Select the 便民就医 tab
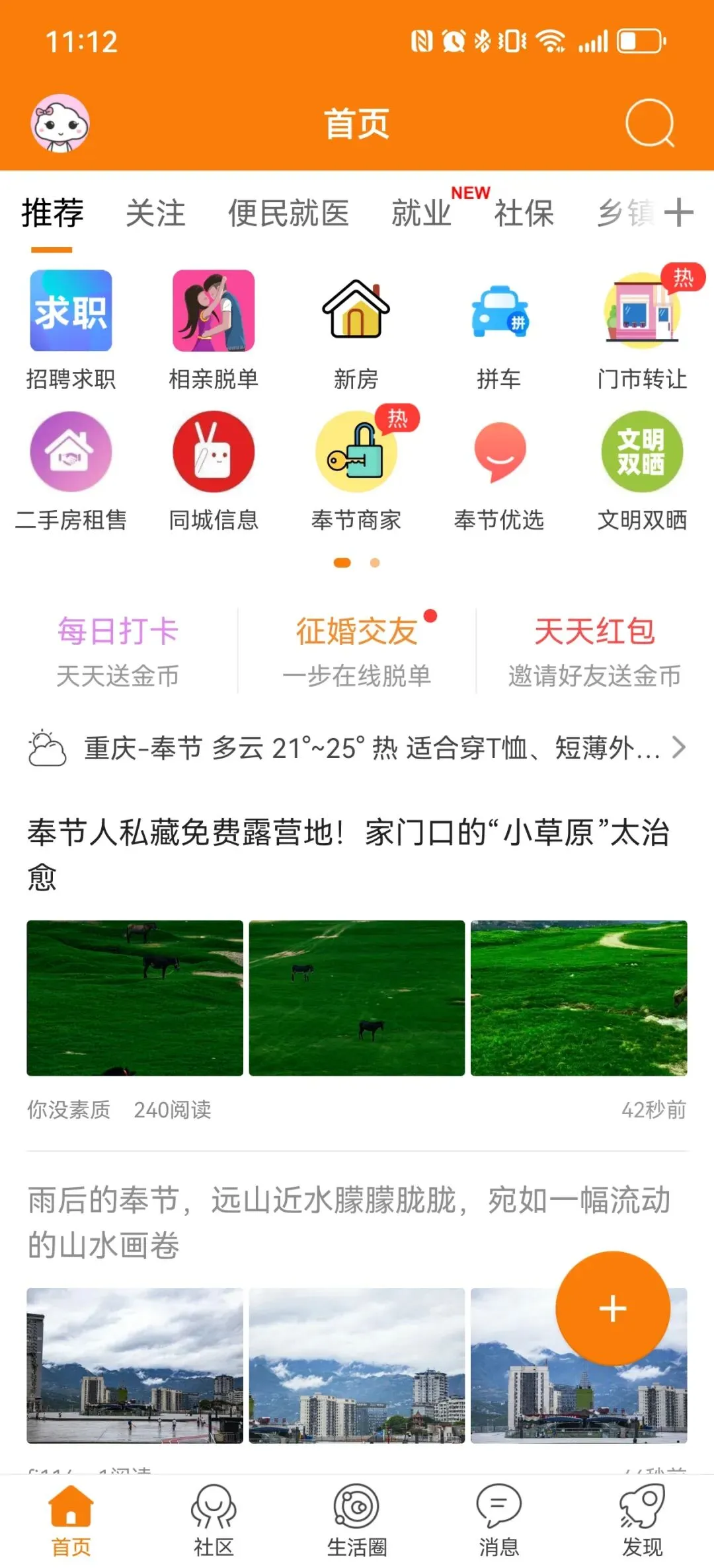 pos(288,213)
